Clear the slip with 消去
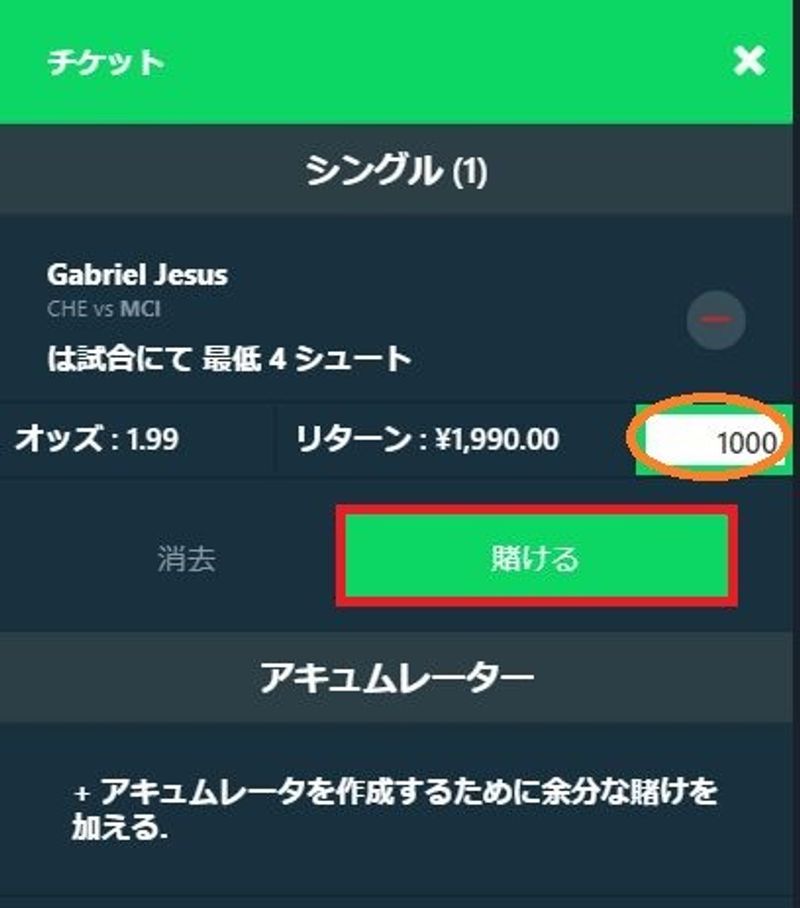This screenshot has height=908, width=800. (186, 558)
